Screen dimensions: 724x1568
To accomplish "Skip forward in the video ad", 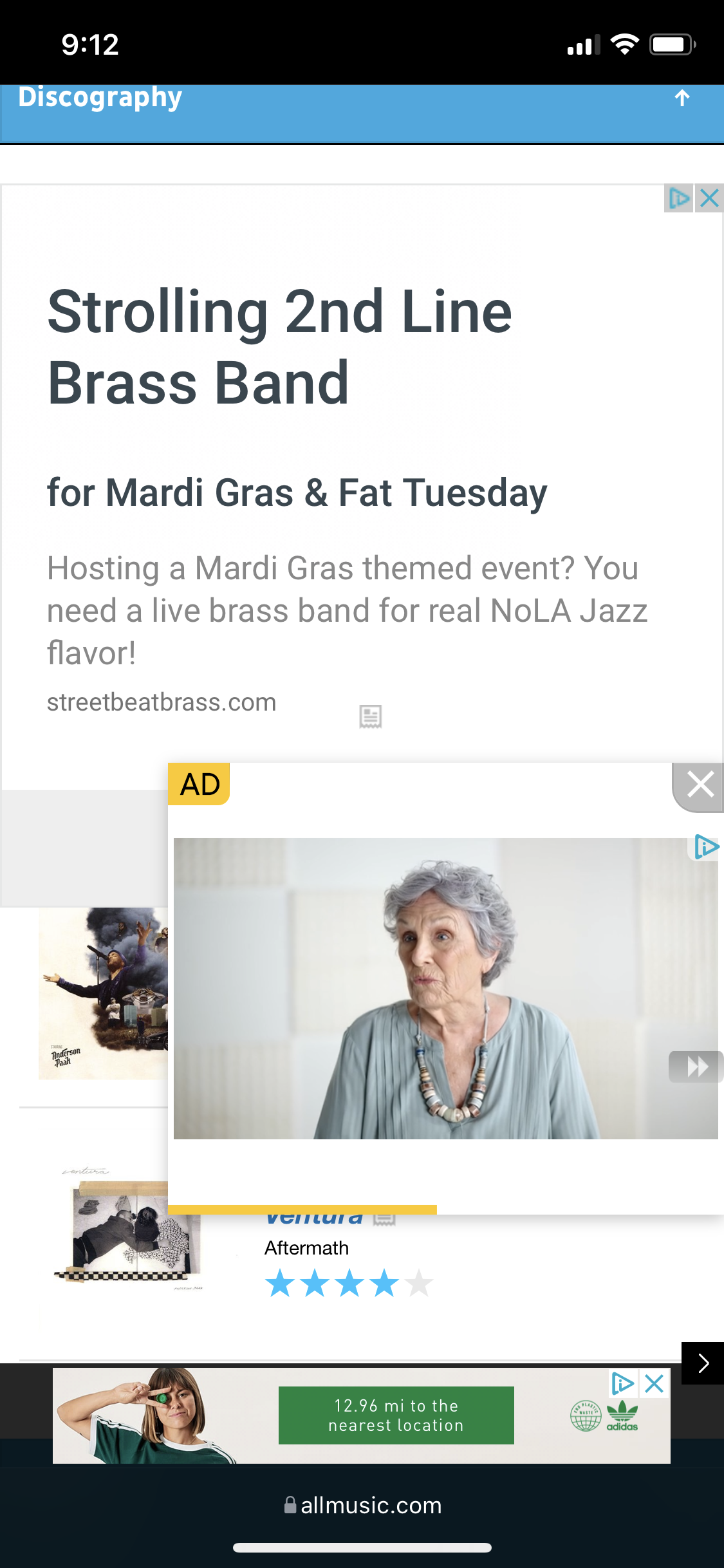I will coord(696,1067).
